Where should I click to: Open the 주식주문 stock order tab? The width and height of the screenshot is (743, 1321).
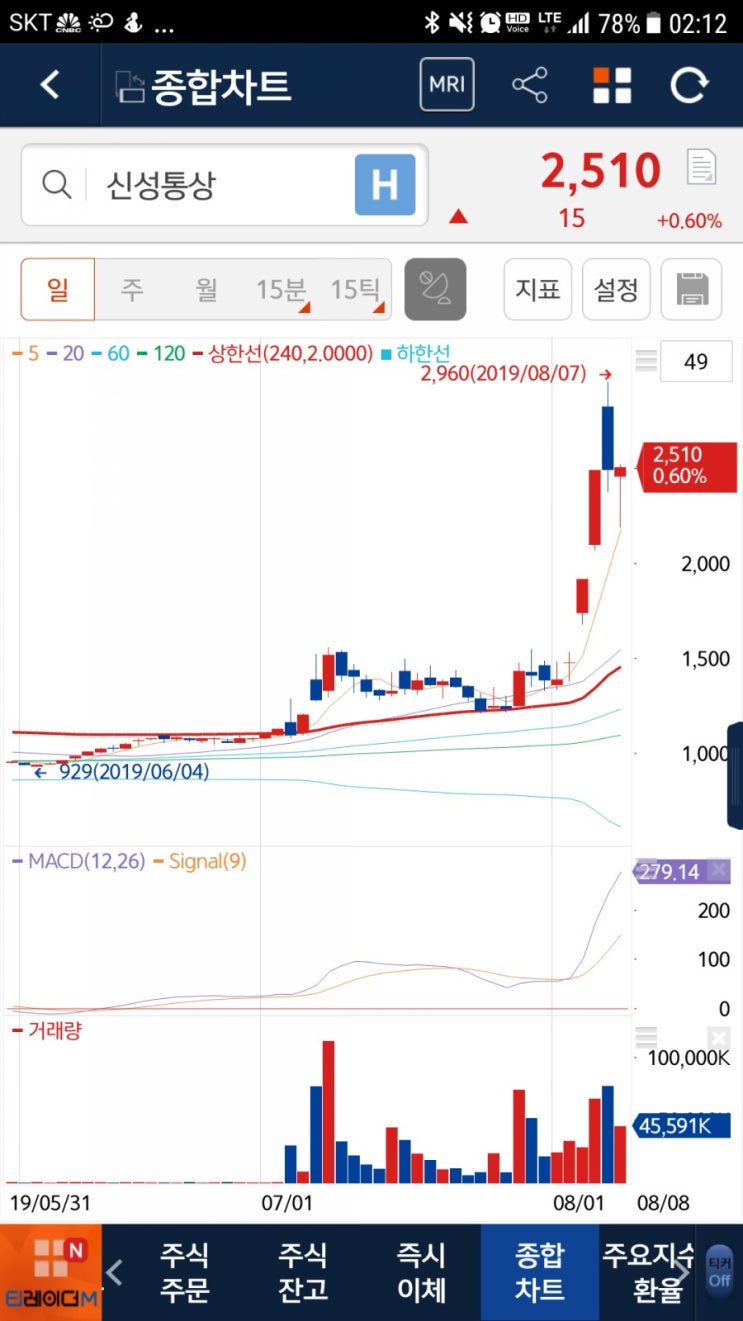point(185,1272)
